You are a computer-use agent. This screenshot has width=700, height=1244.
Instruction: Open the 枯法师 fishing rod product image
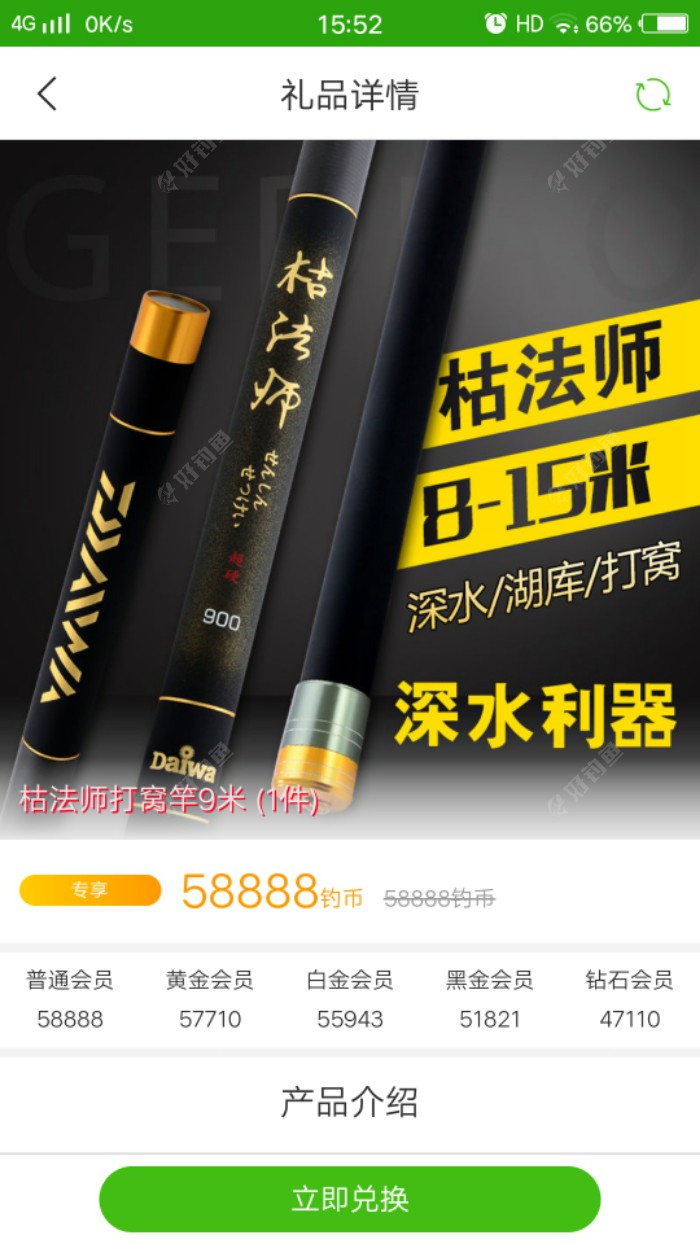[350, 488]
